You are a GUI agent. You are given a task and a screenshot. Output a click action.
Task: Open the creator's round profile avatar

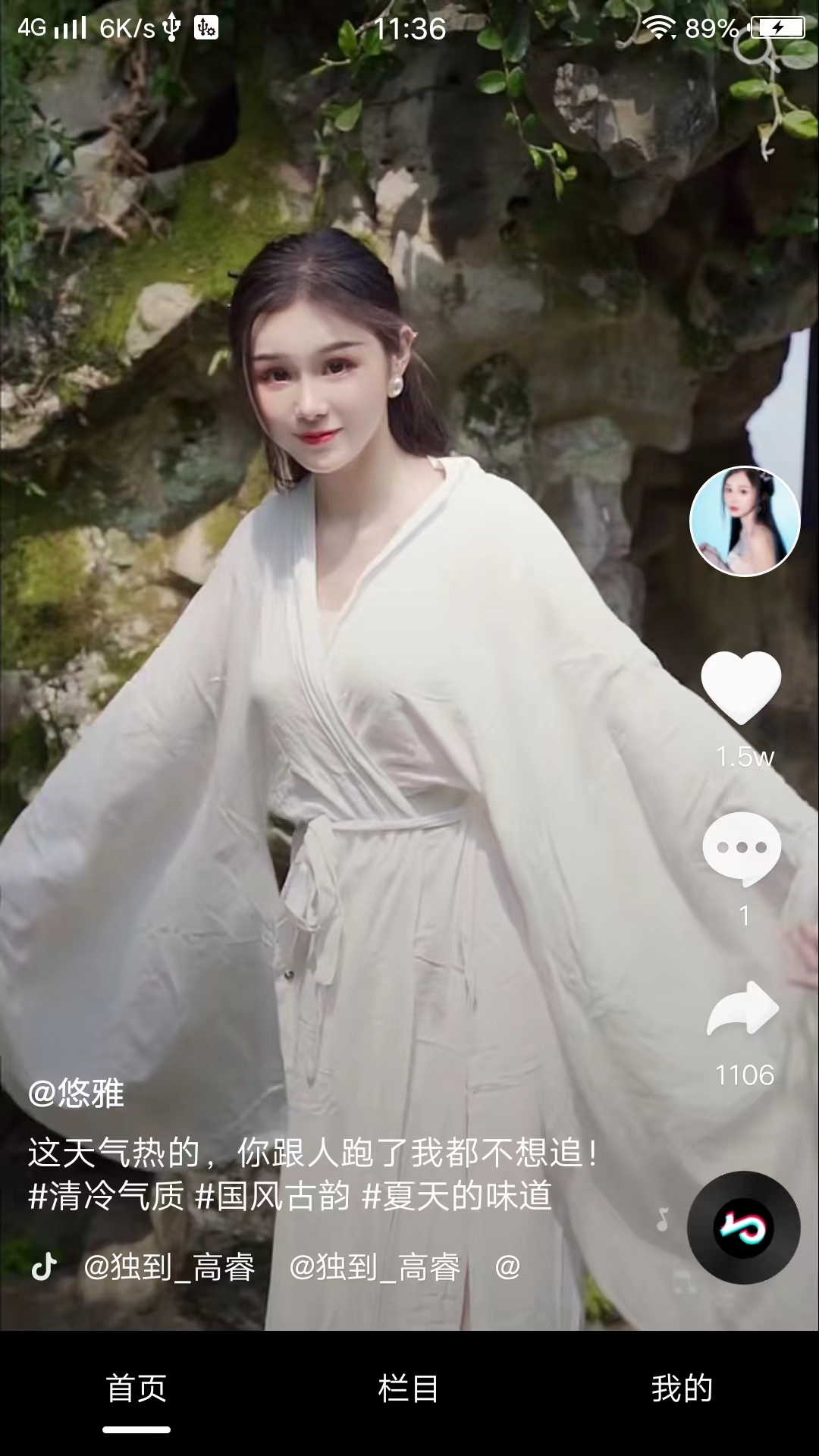(745, 522)
